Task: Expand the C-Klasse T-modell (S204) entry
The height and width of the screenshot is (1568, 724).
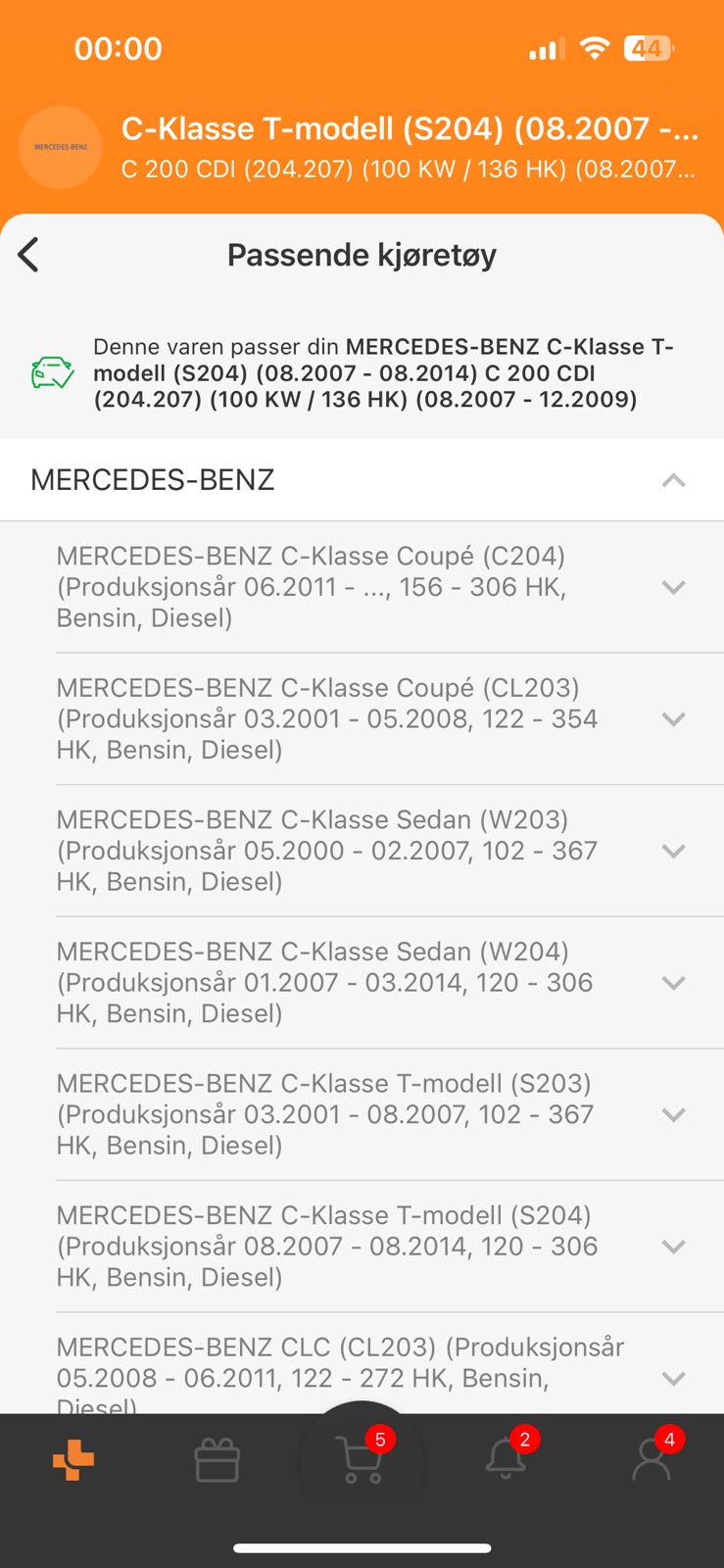Action: (x=673, y=1247)
